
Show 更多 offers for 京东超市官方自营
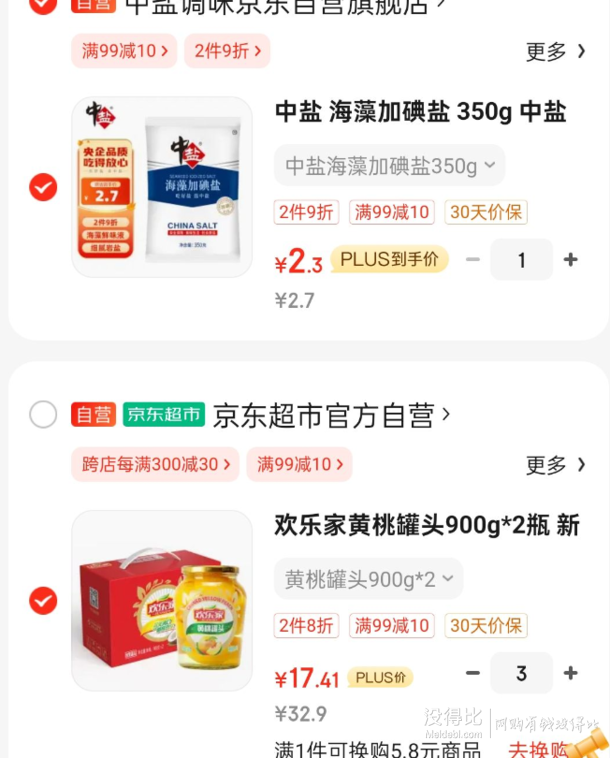coord(555,465)
